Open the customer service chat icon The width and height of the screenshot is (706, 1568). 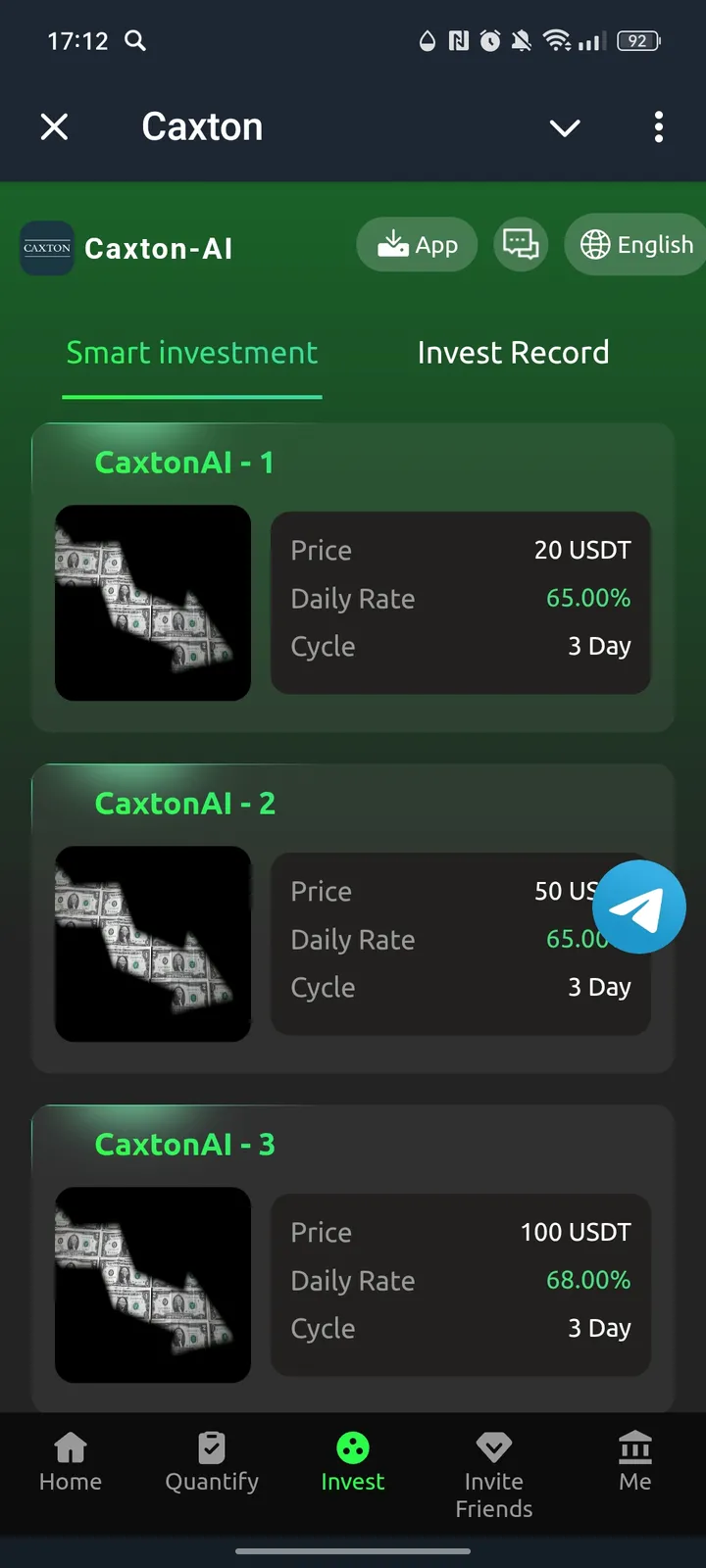click(520, 244)
